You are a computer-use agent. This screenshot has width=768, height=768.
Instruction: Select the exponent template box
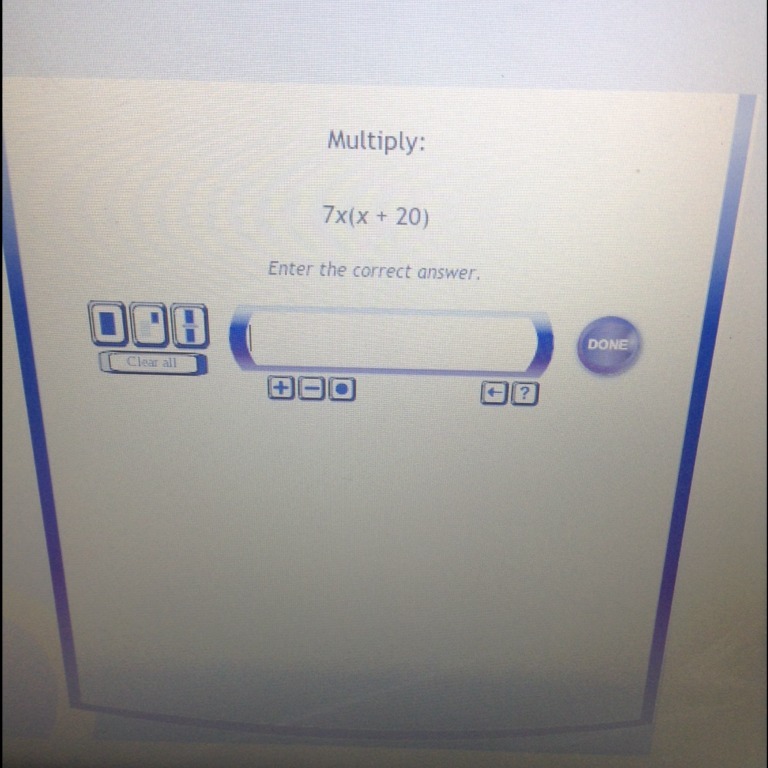tap(149, 324)
